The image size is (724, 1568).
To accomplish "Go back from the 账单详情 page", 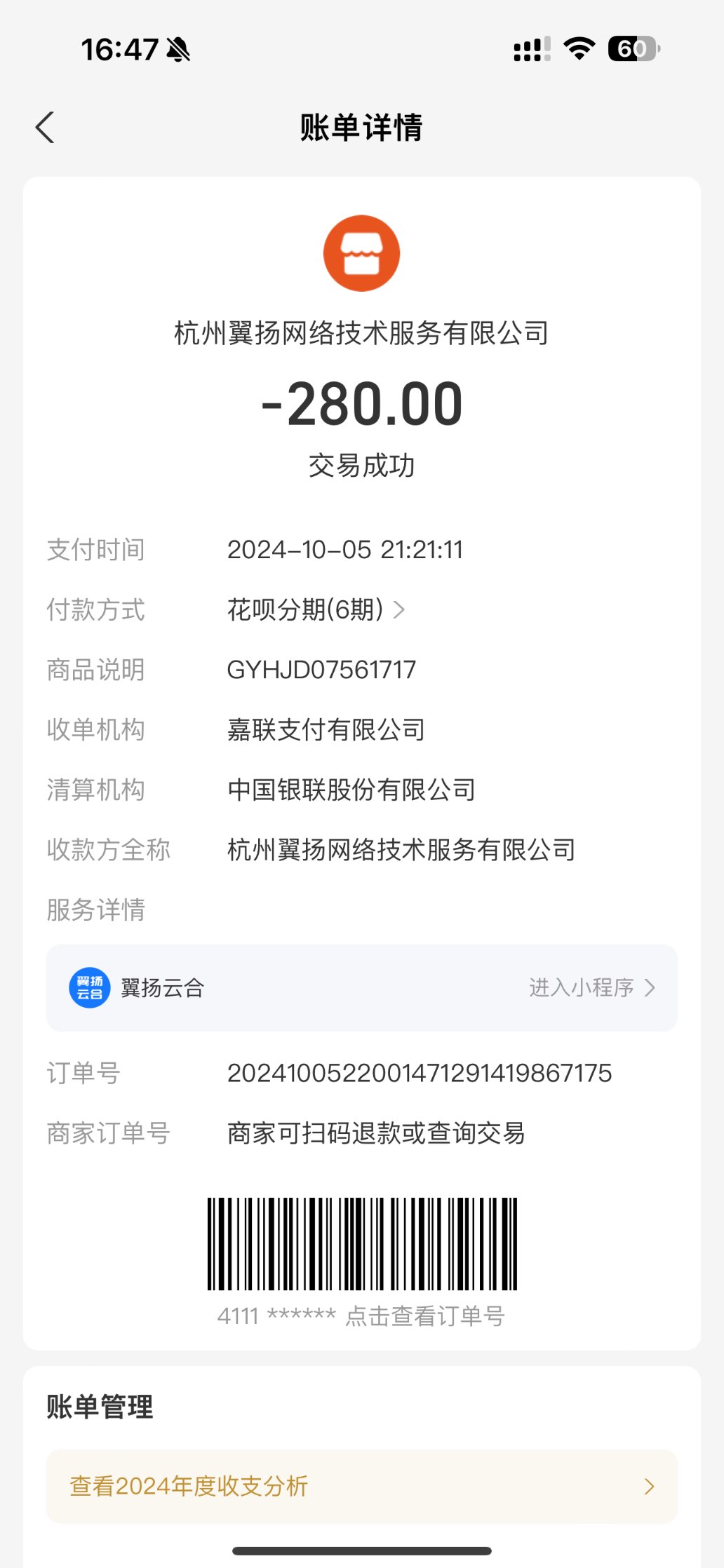I will pos(45,128).
